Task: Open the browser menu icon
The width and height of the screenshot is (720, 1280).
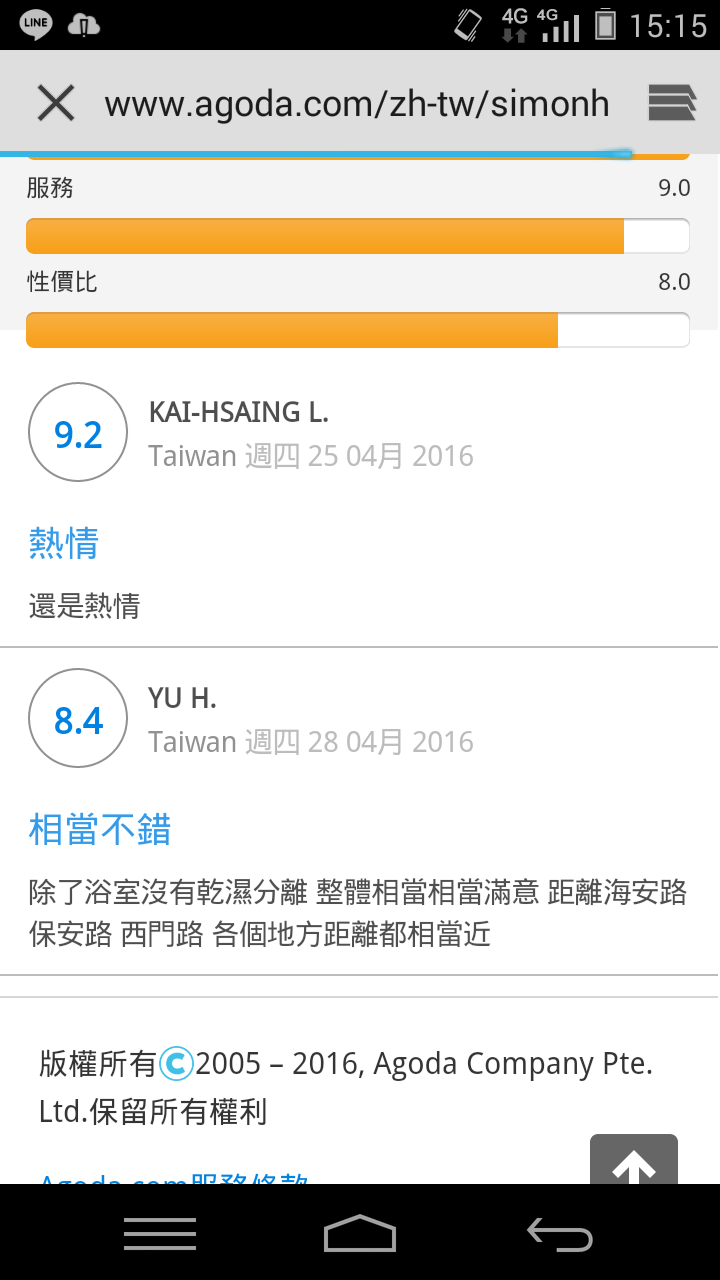Action: [672, 103]
